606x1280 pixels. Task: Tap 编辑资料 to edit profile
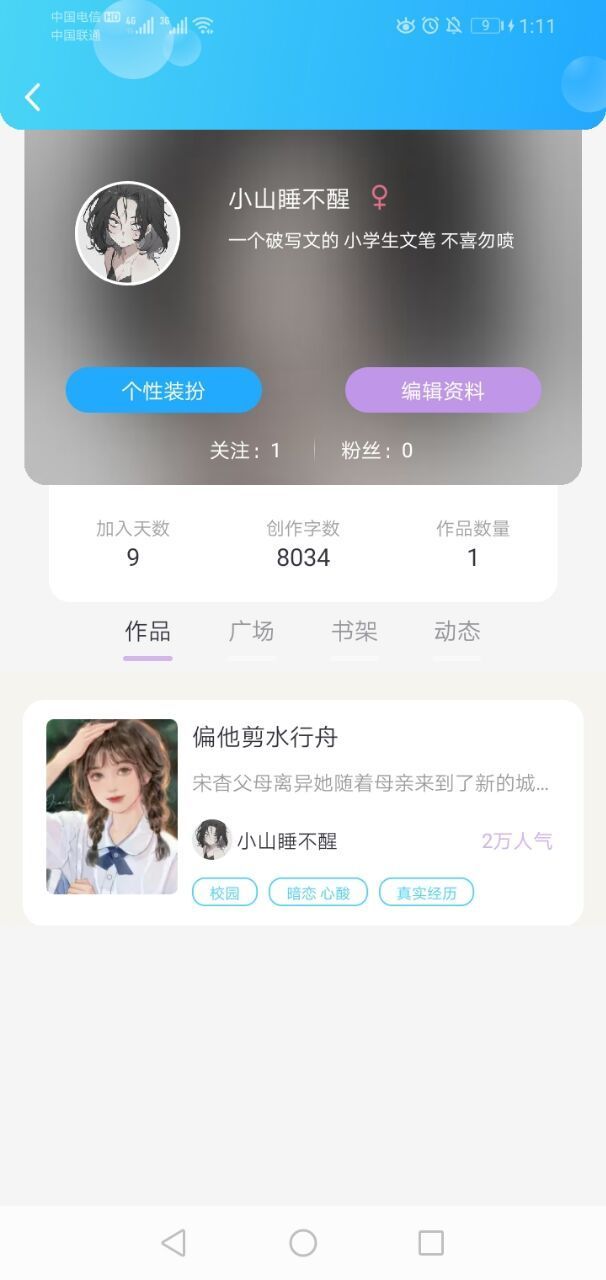click(x=443, y=390)
